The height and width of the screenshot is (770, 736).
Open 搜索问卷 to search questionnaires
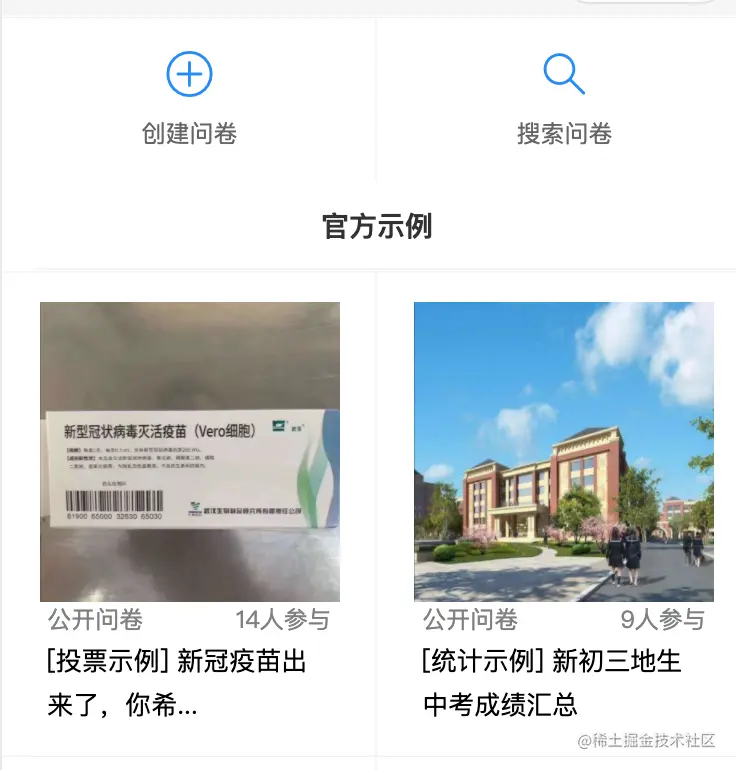pos(564,98)
